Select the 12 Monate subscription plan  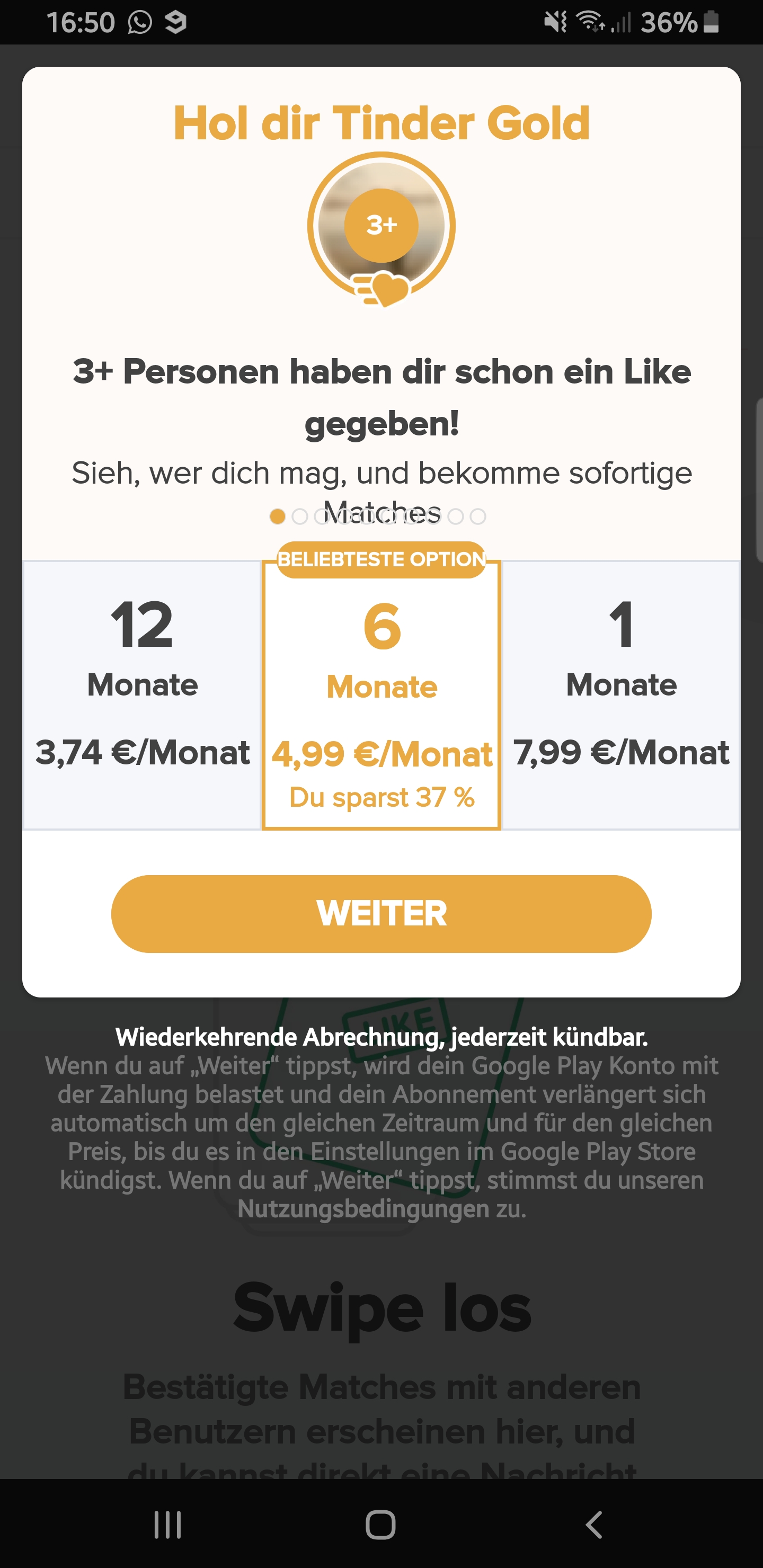click(x=142, y=694)
